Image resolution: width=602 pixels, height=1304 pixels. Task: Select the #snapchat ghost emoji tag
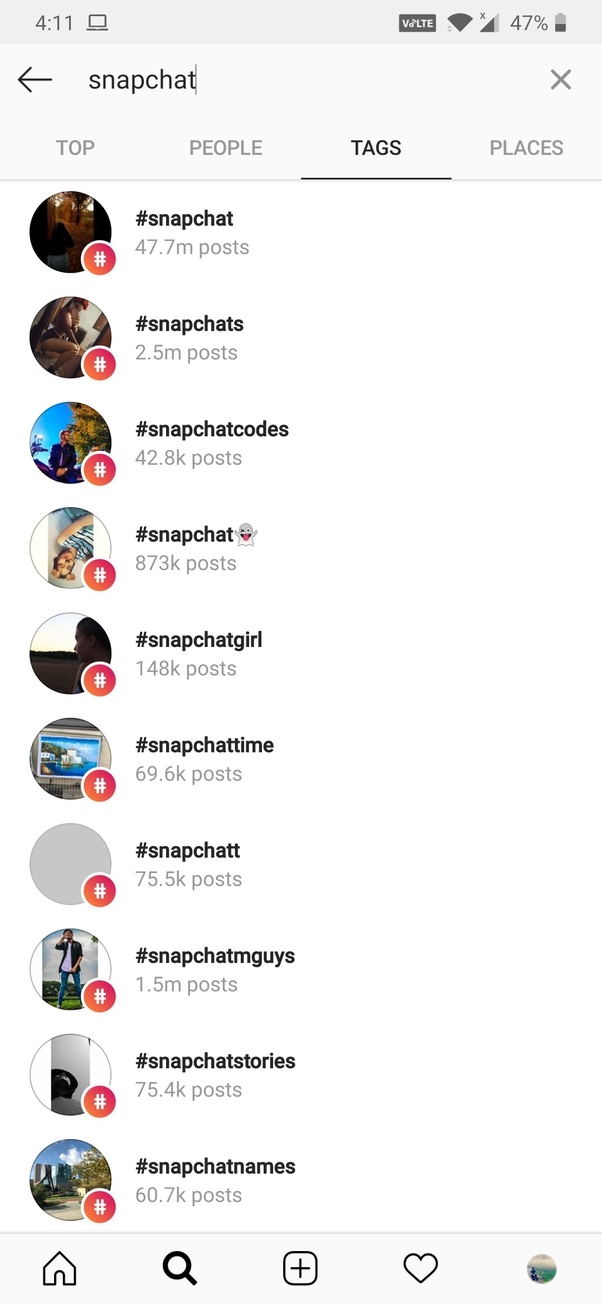[x=196, y=548]
